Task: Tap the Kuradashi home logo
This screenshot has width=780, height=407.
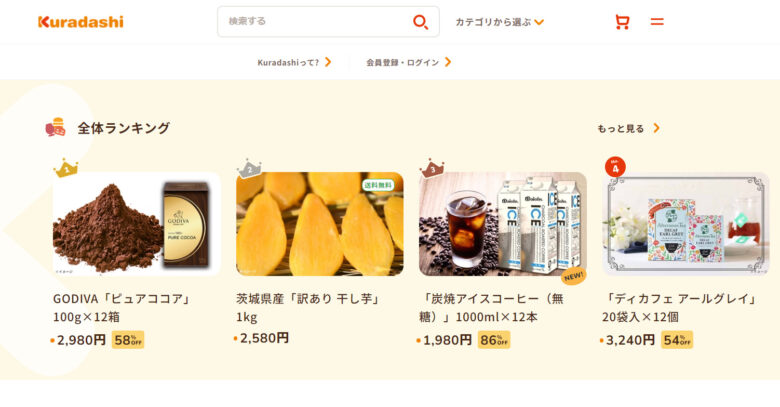Action: pyautogui.click(x=81, y=22)
